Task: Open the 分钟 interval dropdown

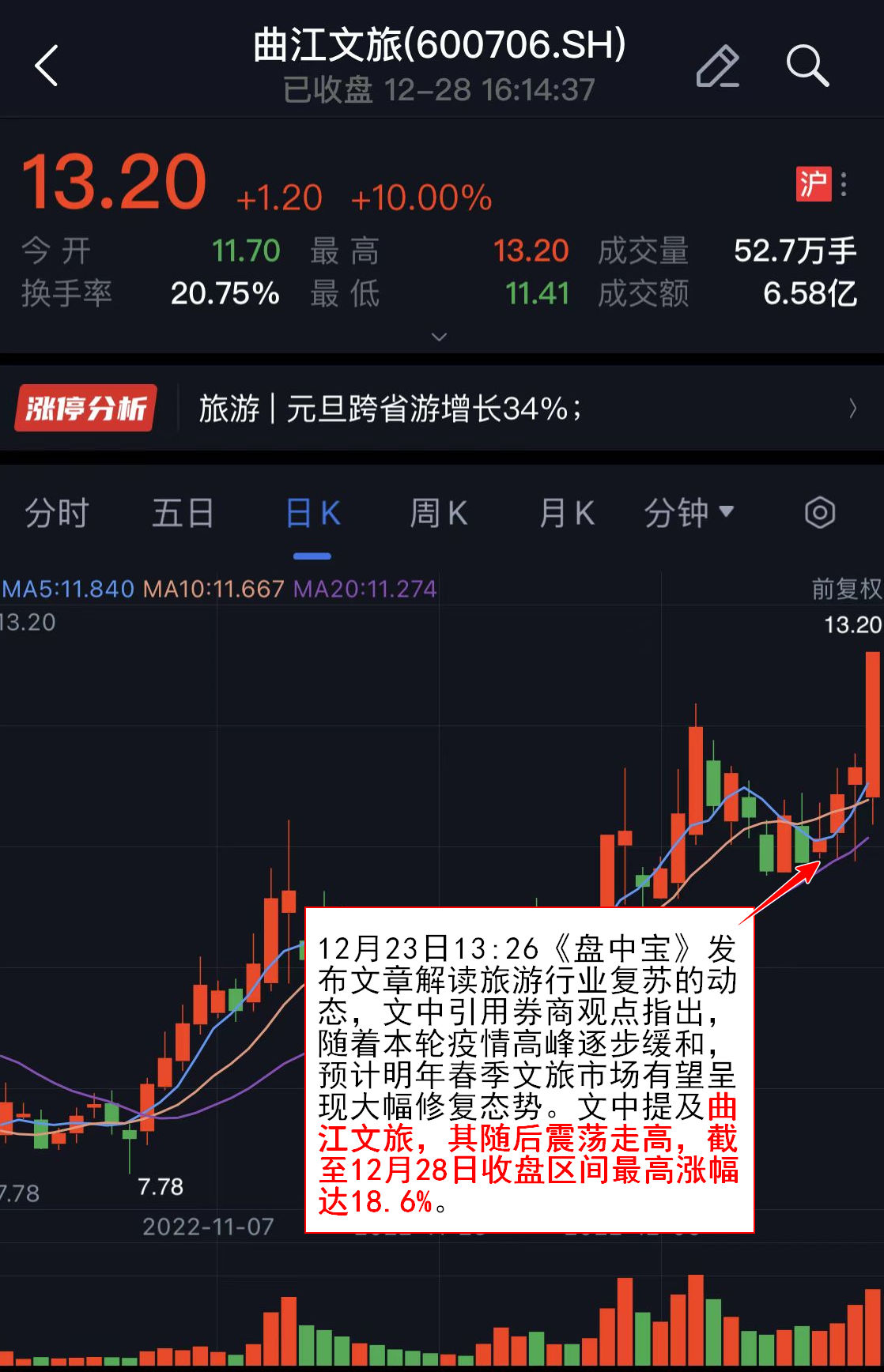Action: coord(689,514)
